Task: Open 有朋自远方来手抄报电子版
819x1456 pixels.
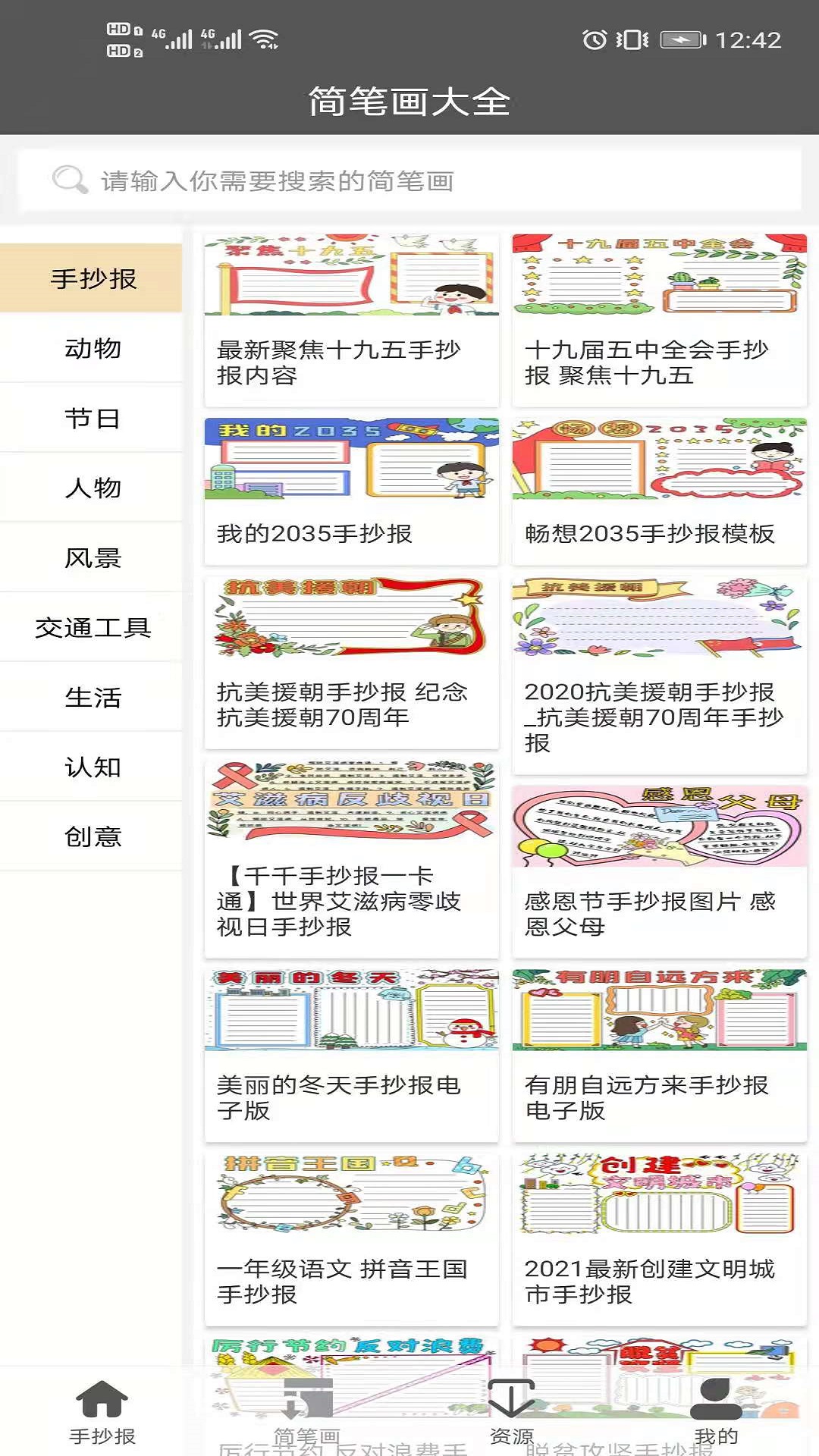Action: click(x=659, y=1054)
